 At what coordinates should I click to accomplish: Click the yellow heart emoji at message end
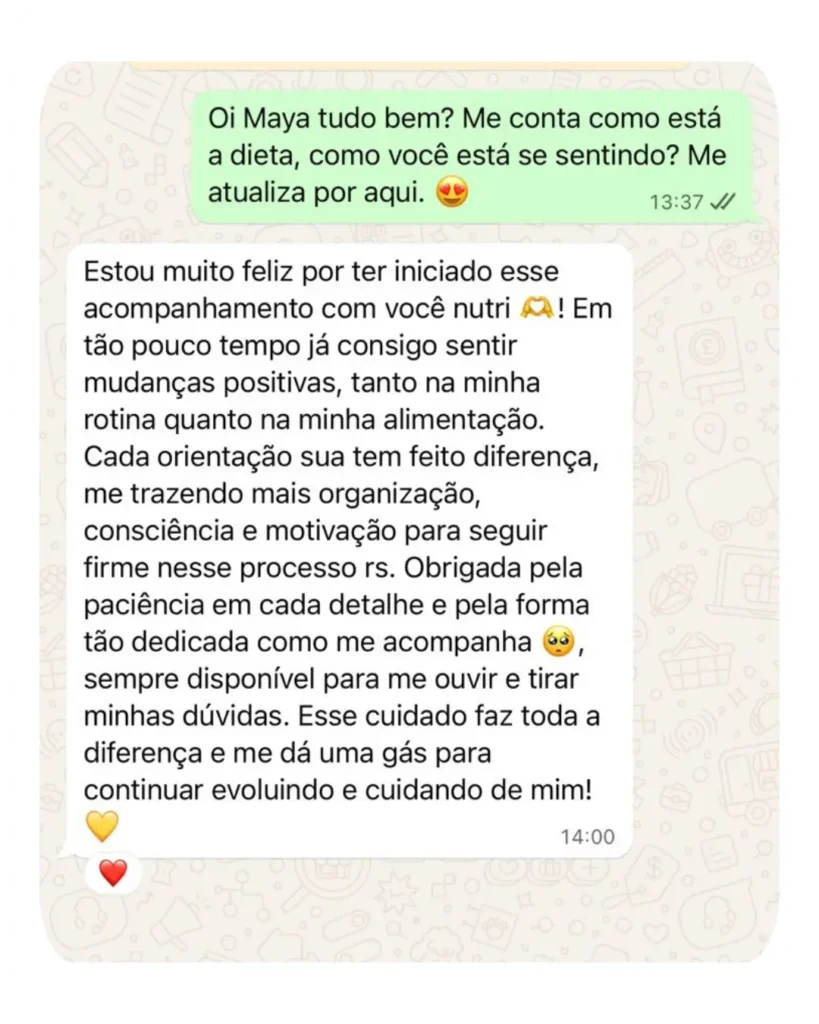click(x=101, y=828)
